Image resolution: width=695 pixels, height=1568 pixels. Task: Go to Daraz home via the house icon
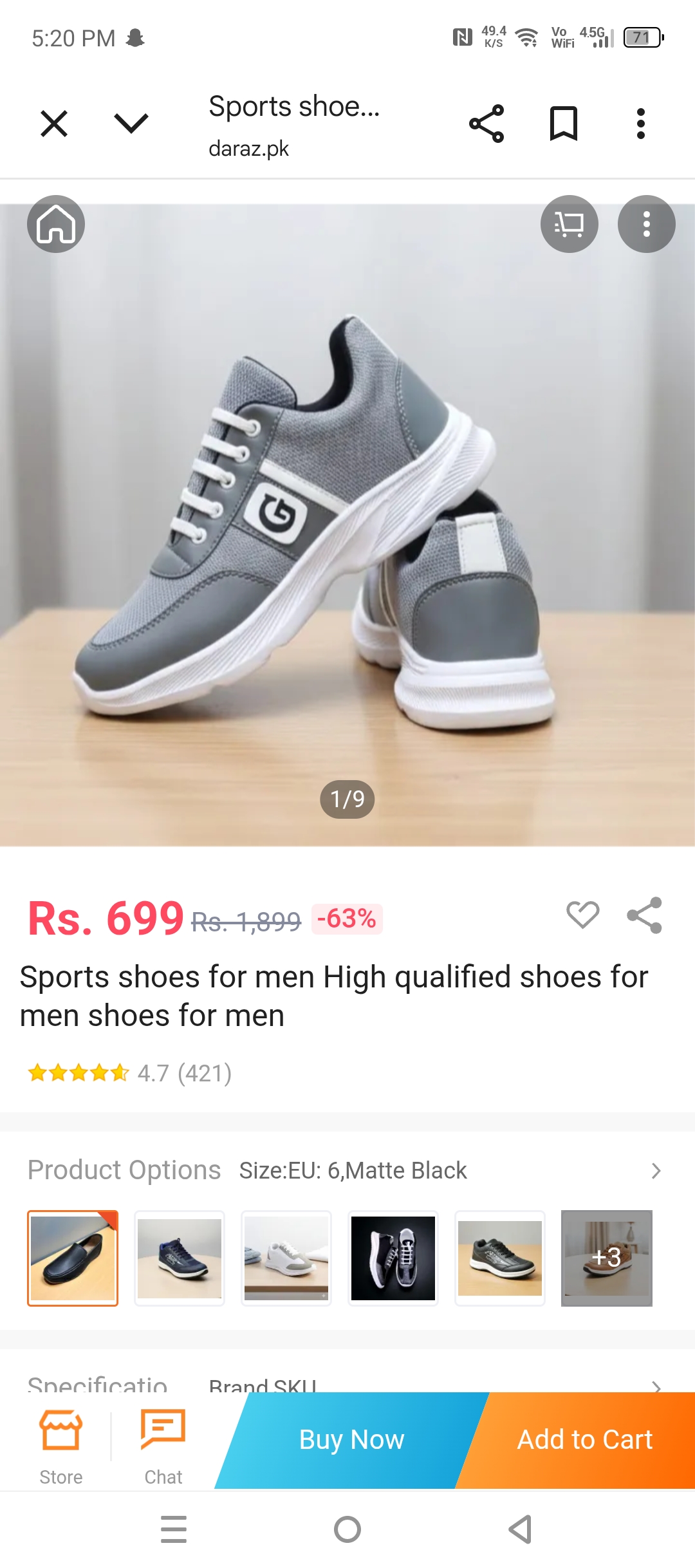pos(56,224)
